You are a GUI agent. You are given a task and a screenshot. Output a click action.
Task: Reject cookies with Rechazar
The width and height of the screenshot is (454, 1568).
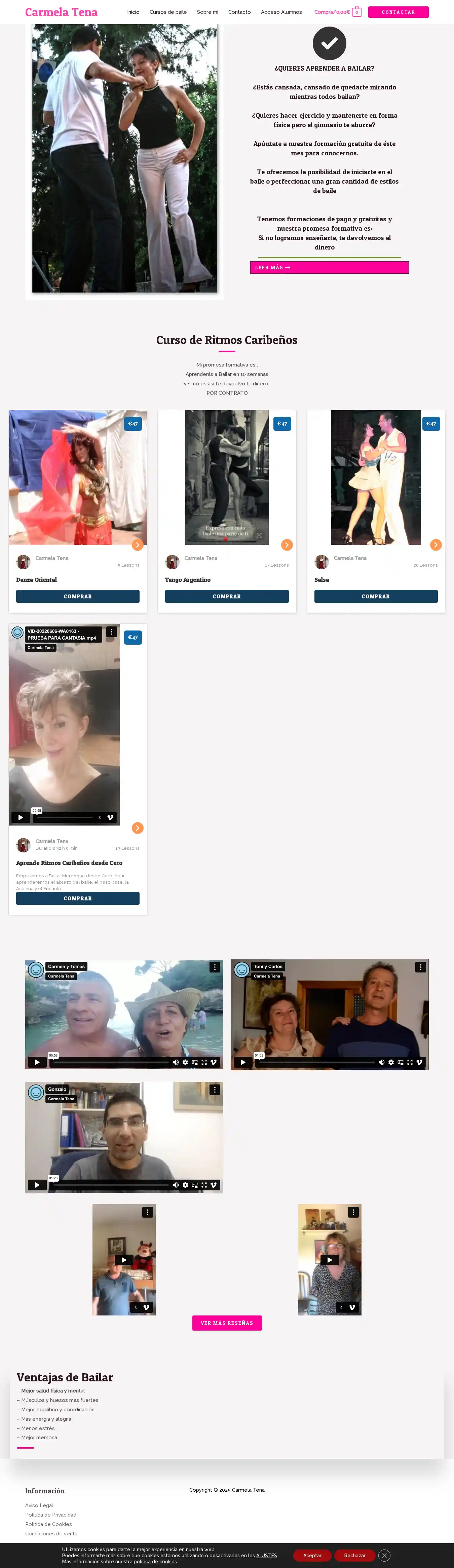coord(354,1555)
